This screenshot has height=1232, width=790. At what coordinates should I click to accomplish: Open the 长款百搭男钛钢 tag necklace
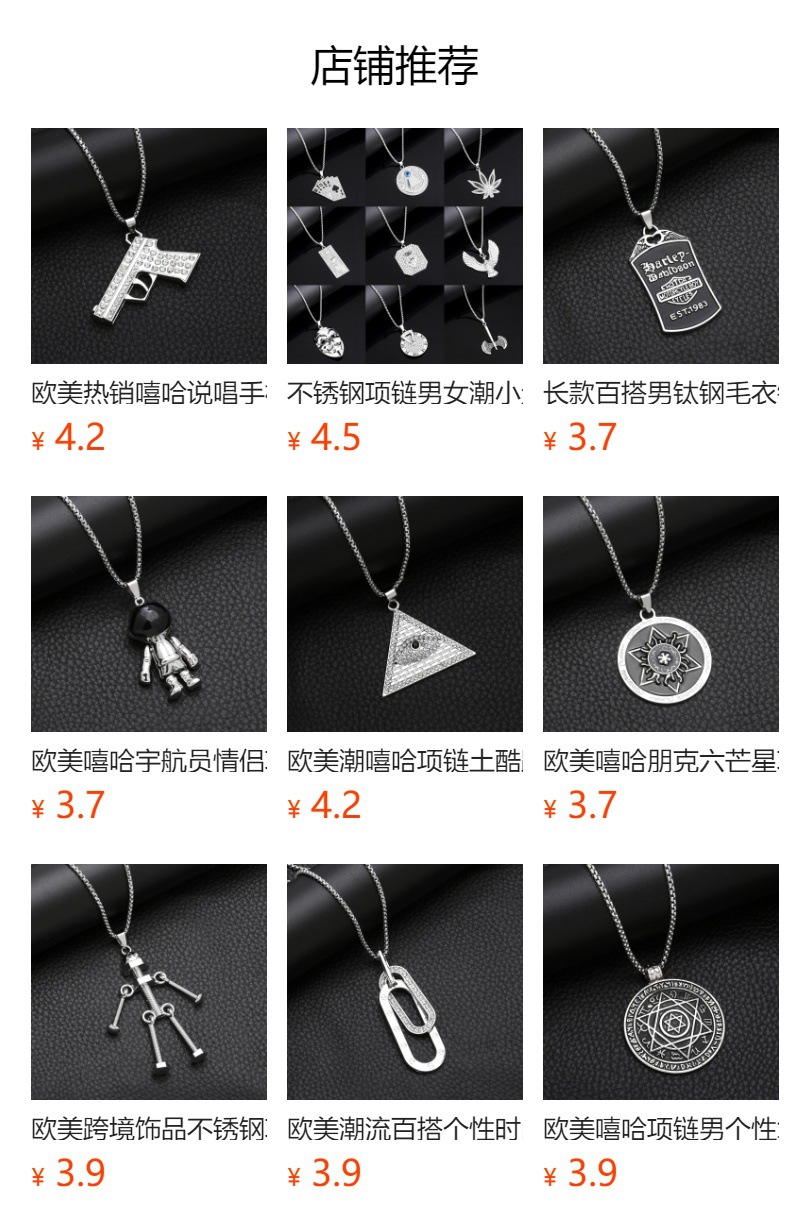click(x=661, y=246)
